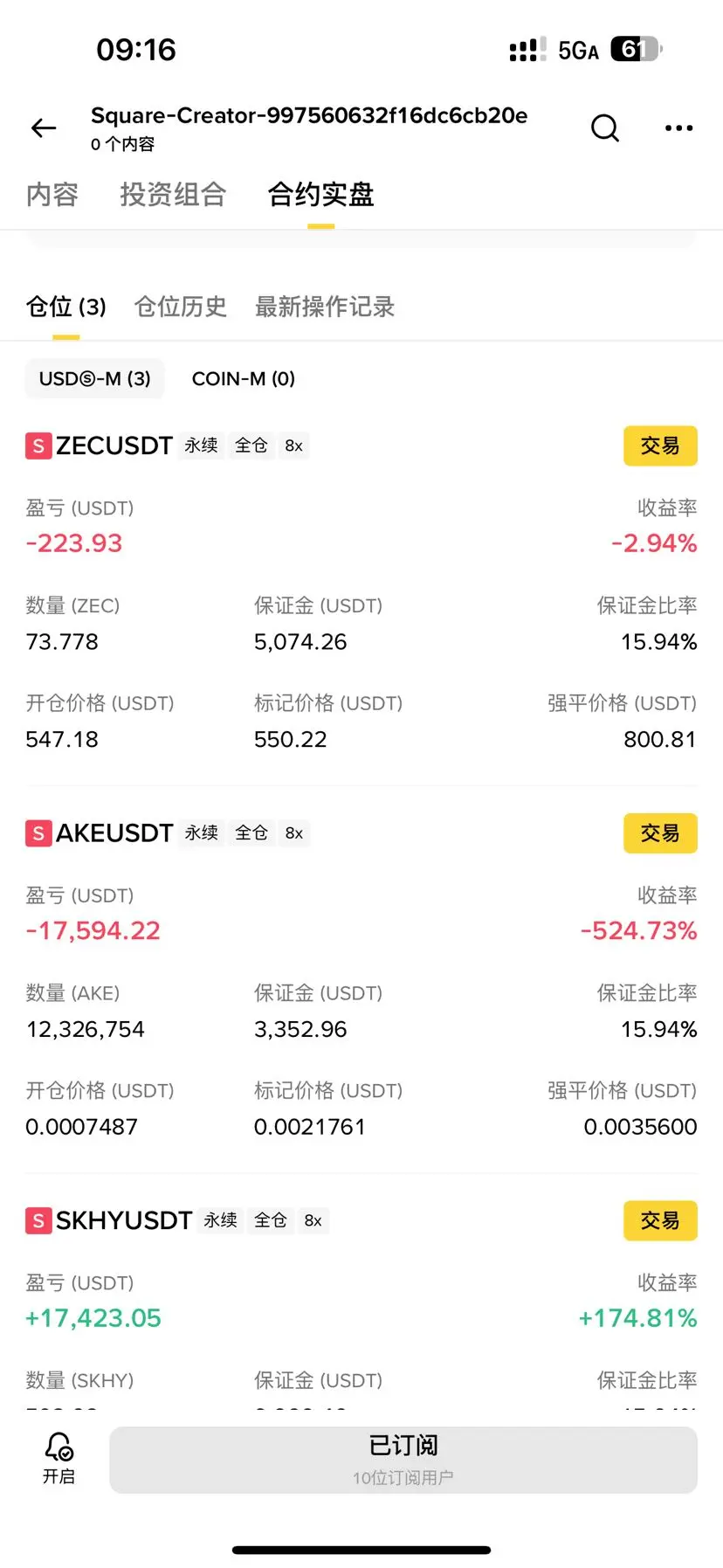
Task: Open the 仓位历史 sub-tab
Action: 181,307
